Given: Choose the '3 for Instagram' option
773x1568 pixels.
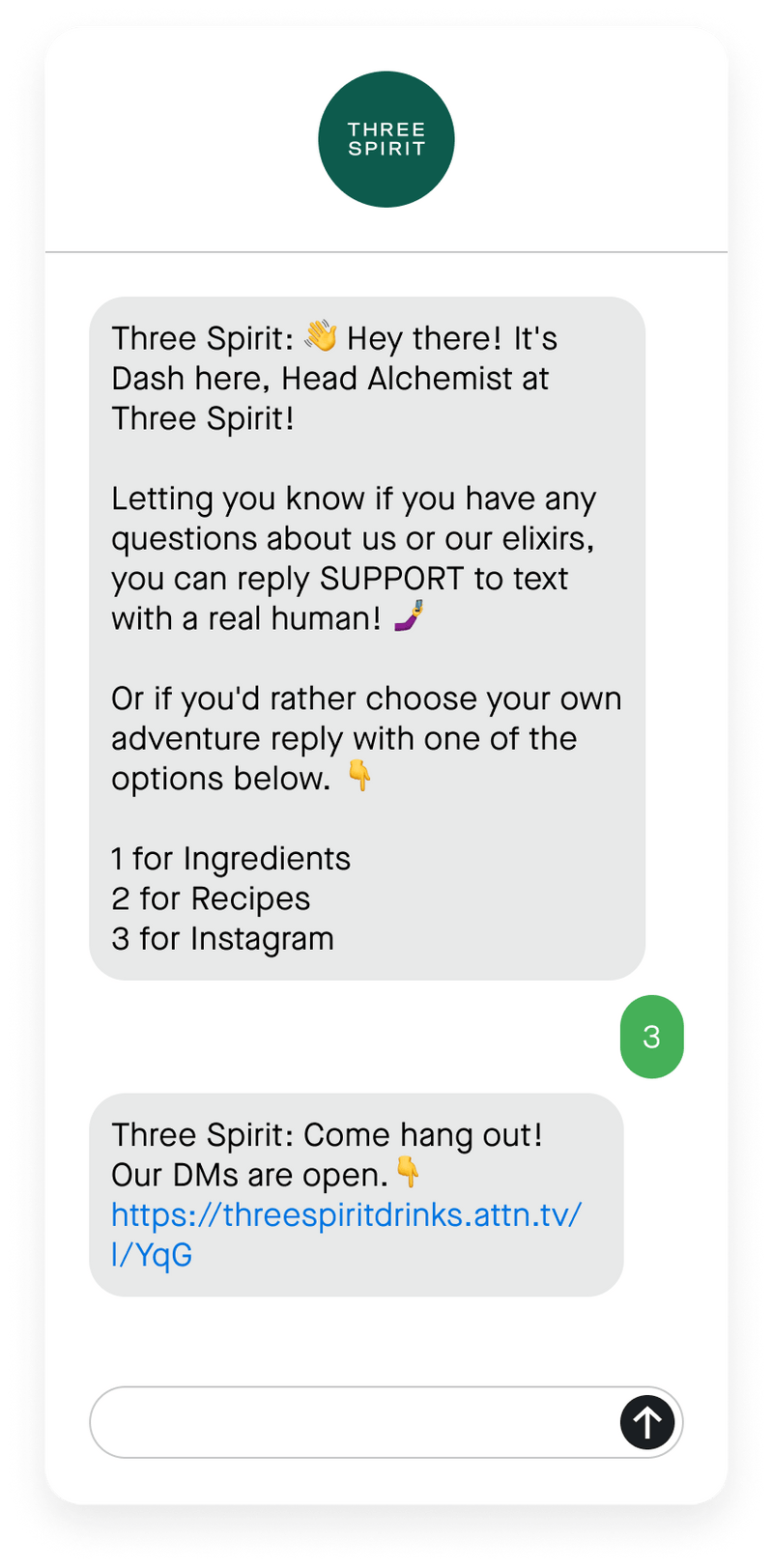Looking at the screenshot, I should [222, 937].
